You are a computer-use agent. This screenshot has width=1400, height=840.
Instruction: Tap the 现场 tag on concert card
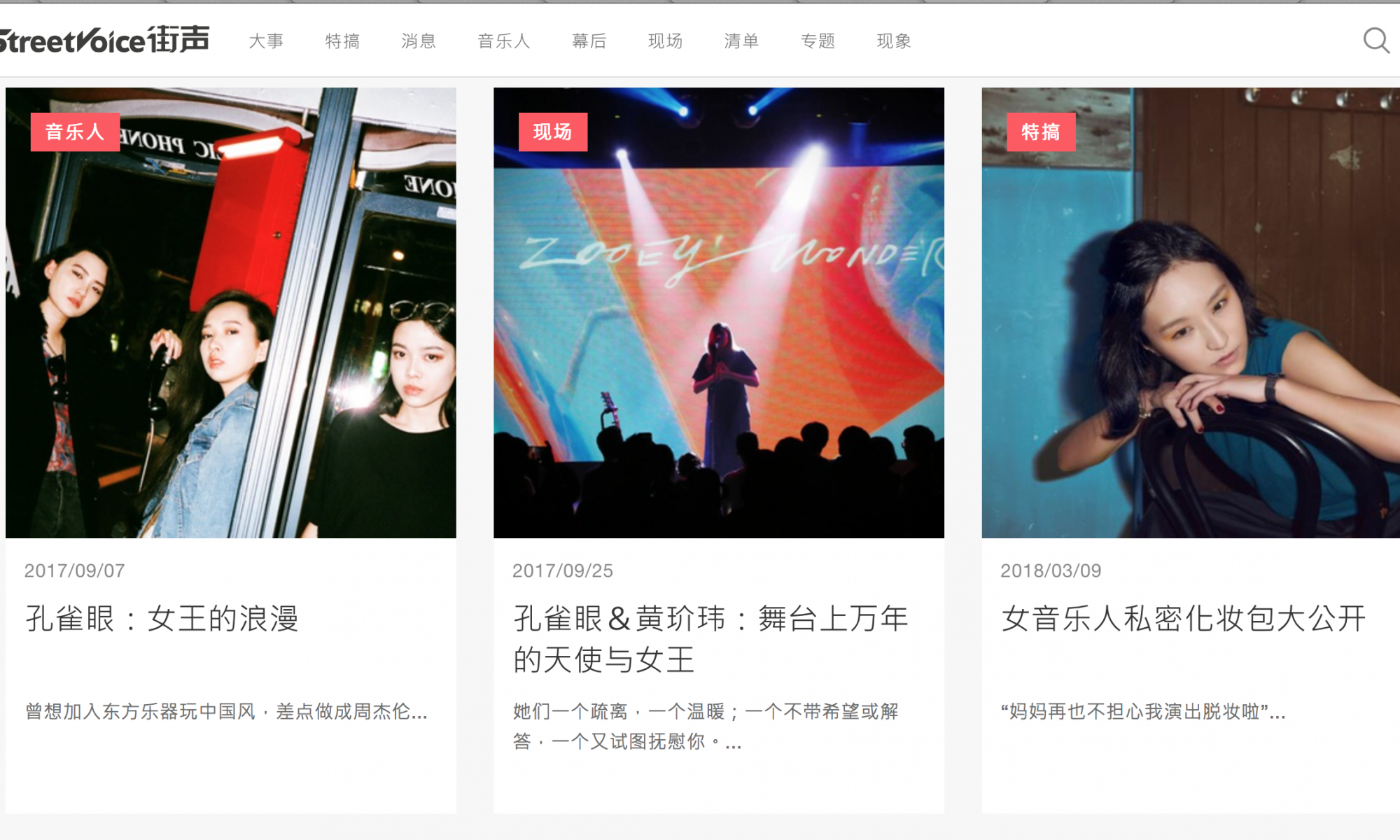coord(552,132)
